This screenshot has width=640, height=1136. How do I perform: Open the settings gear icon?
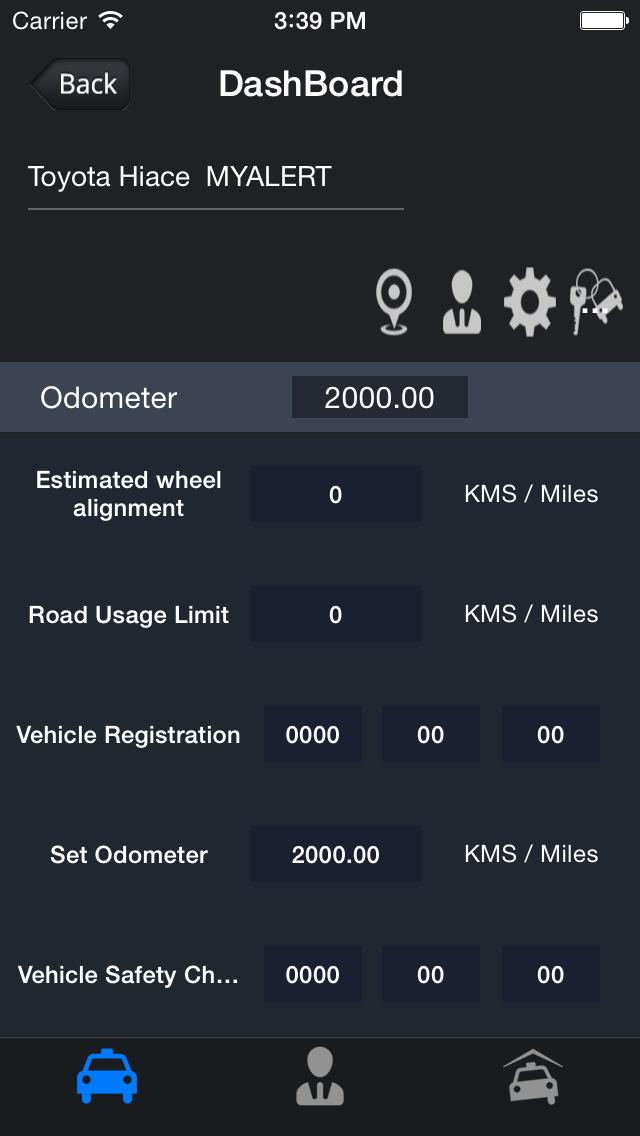pos(530,301)
